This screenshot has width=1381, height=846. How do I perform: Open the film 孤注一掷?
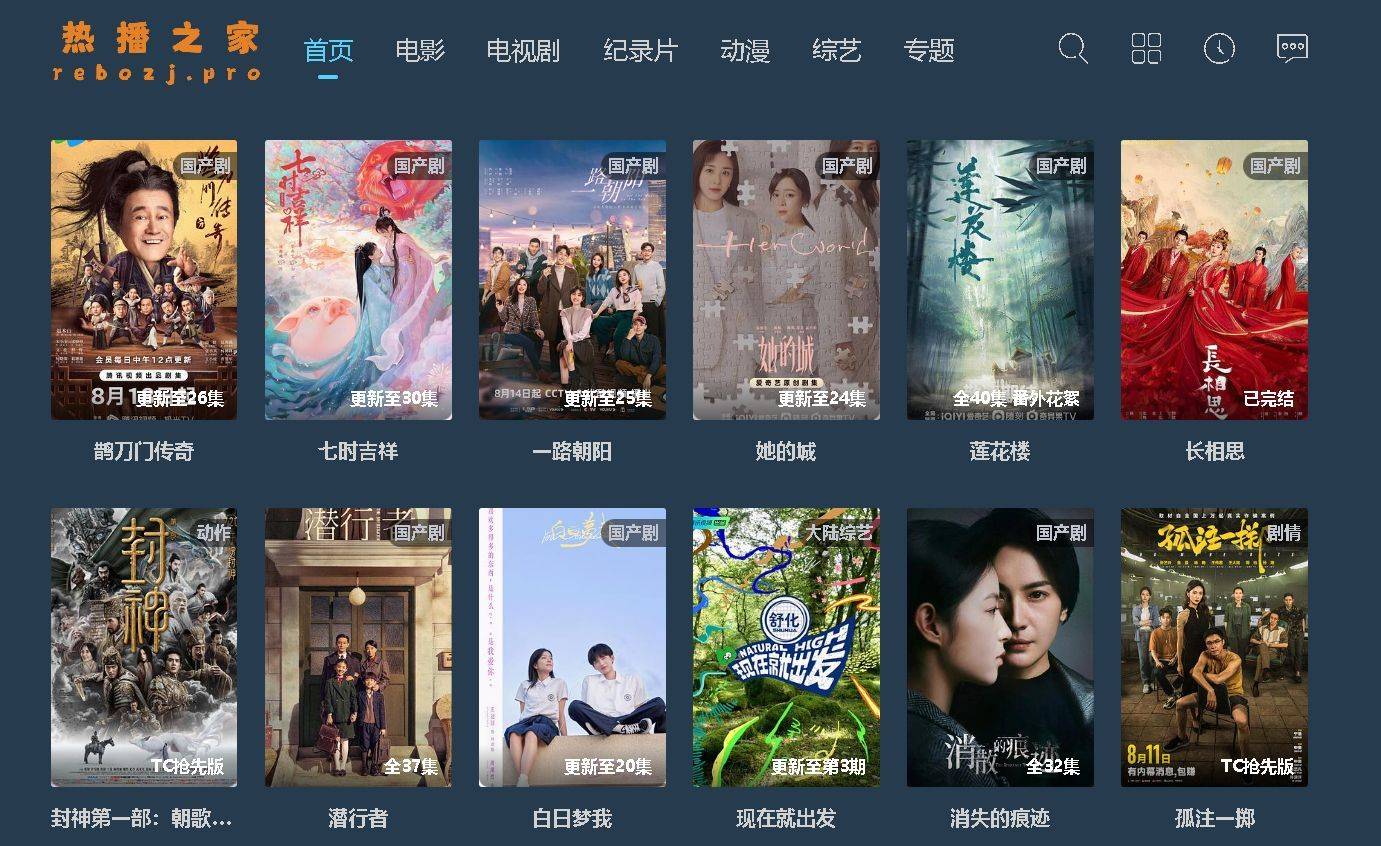[1214, 647]
